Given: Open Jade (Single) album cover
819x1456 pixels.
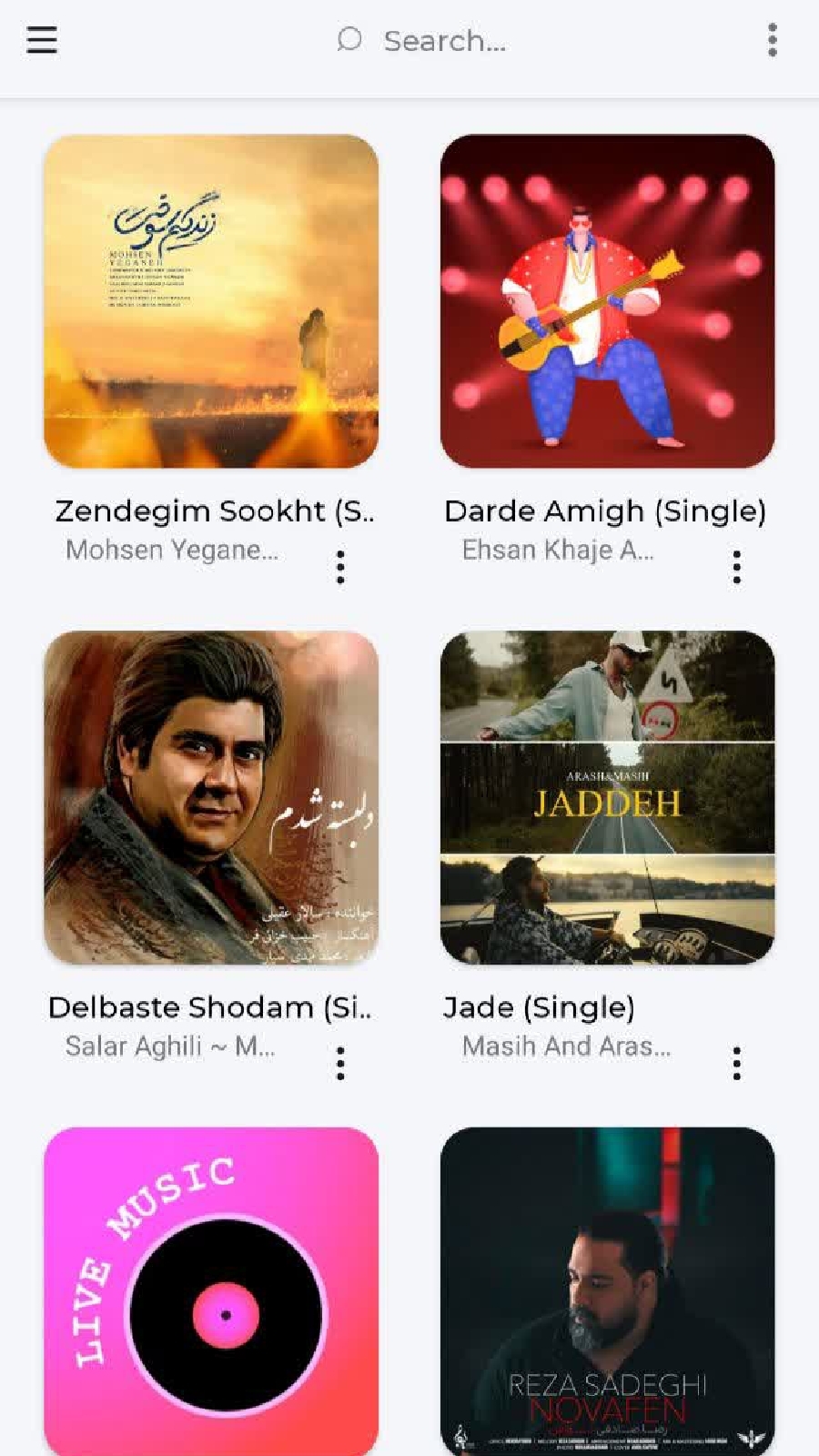Looking at the screenshot, I should point(607,797).
